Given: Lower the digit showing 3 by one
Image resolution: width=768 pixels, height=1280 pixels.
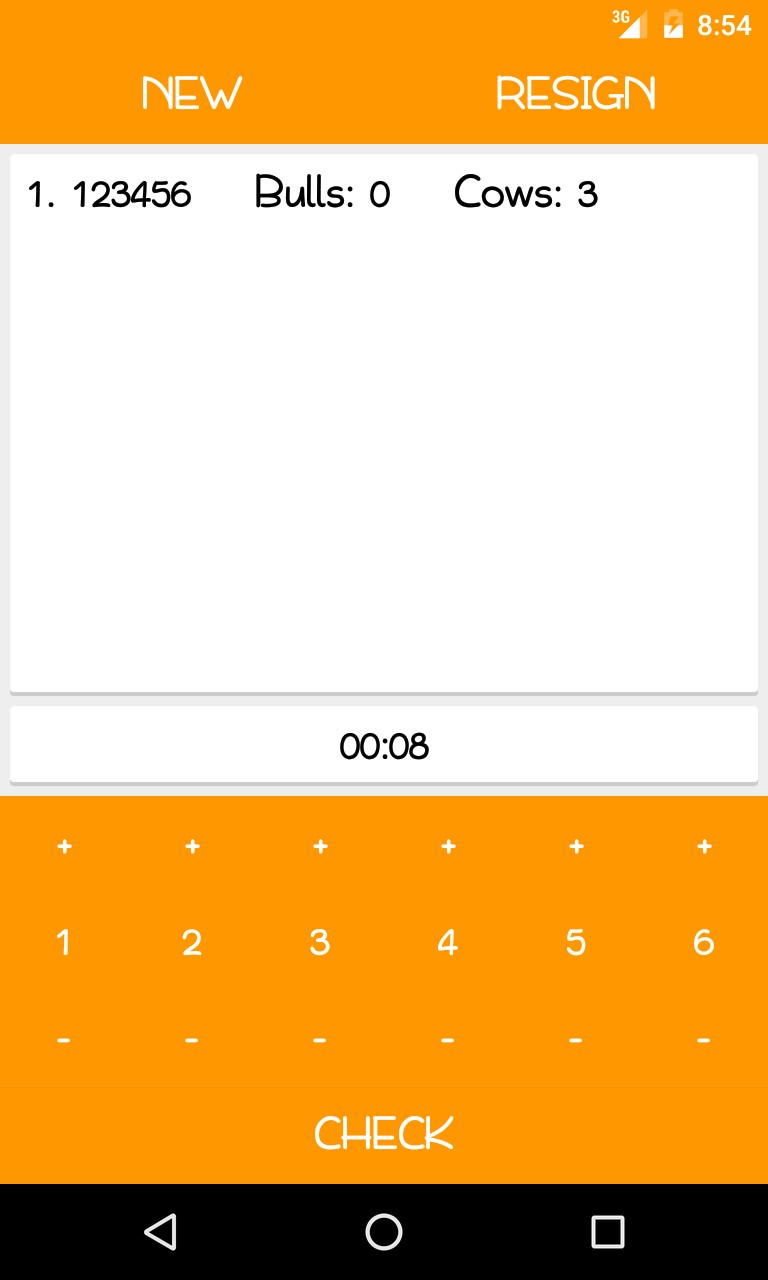Looking at the screenshot, I should (320, 1040).
